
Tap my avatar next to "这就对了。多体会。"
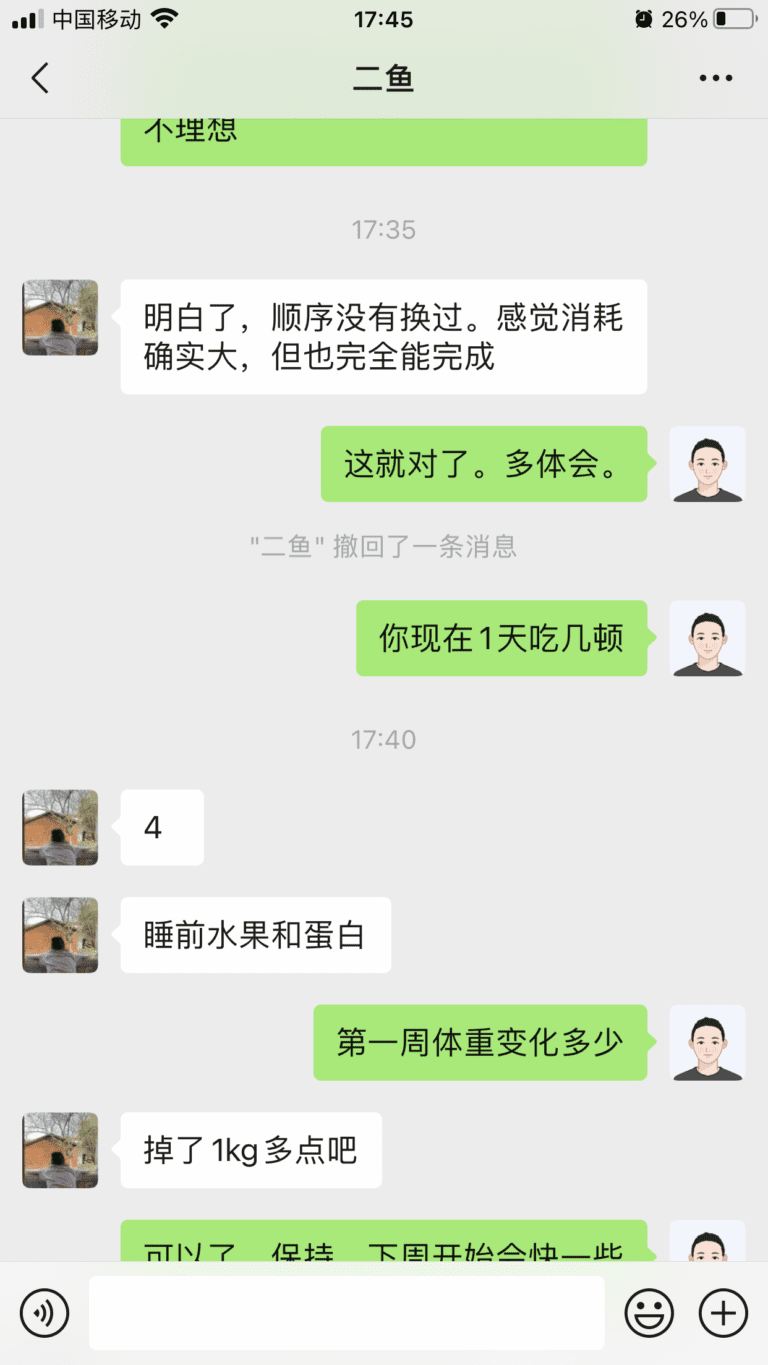point(707,464)
